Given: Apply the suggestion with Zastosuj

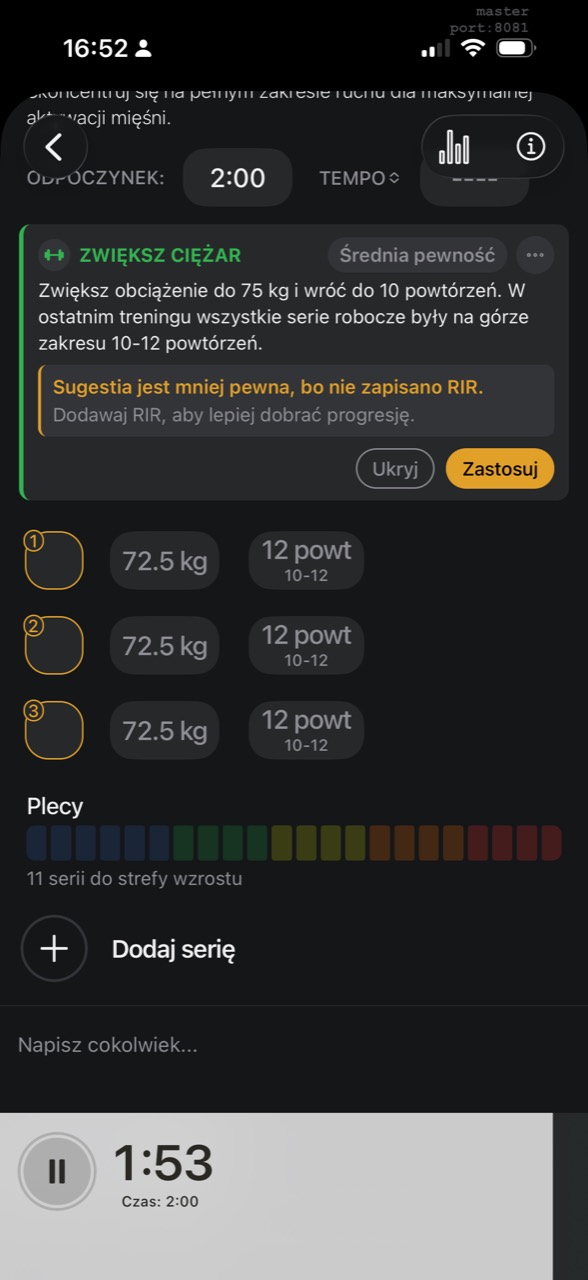Looking at the screenshot, I should (x=500, y=469).
